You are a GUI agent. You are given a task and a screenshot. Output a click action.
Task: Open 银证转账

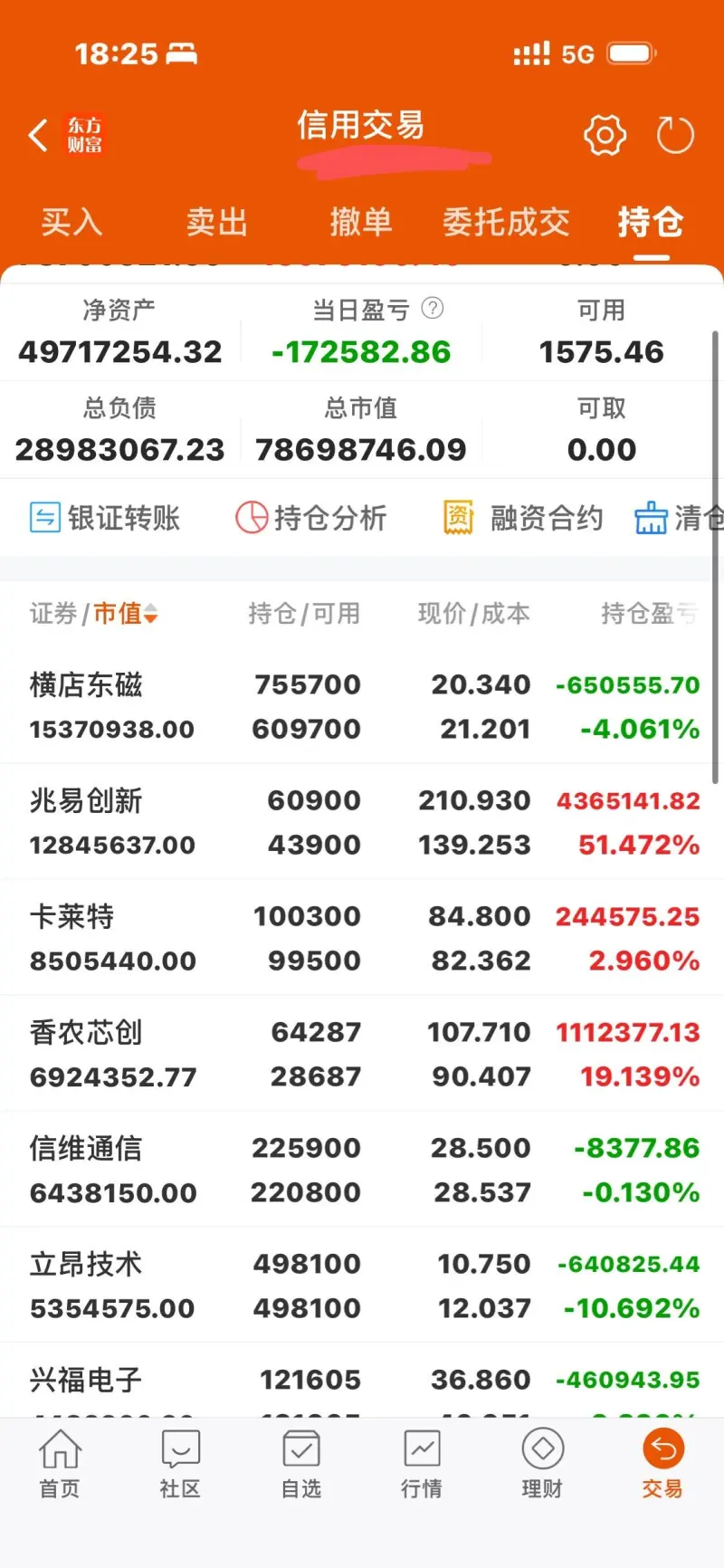tap(105, 518)
